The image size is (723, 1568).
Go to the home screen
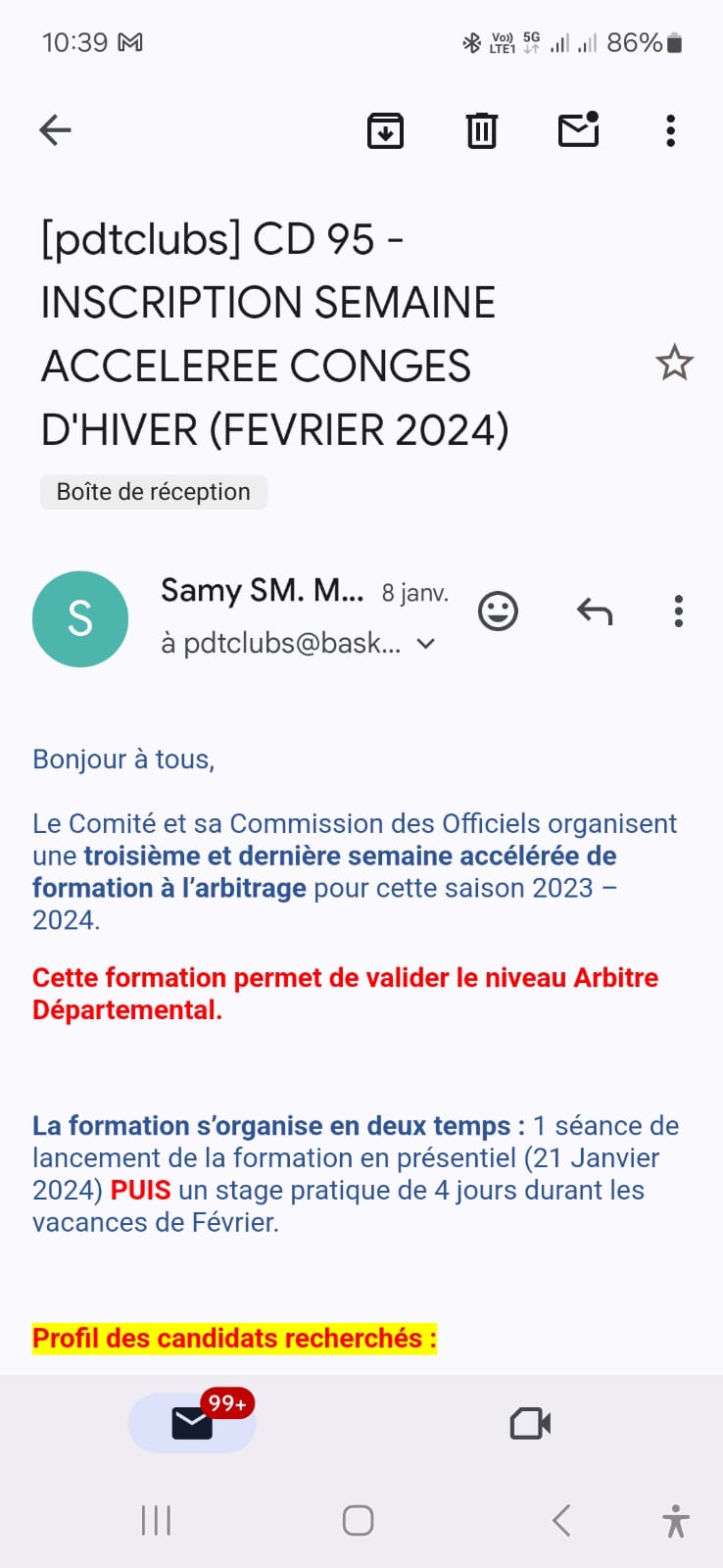click(x=358, y=1521)
